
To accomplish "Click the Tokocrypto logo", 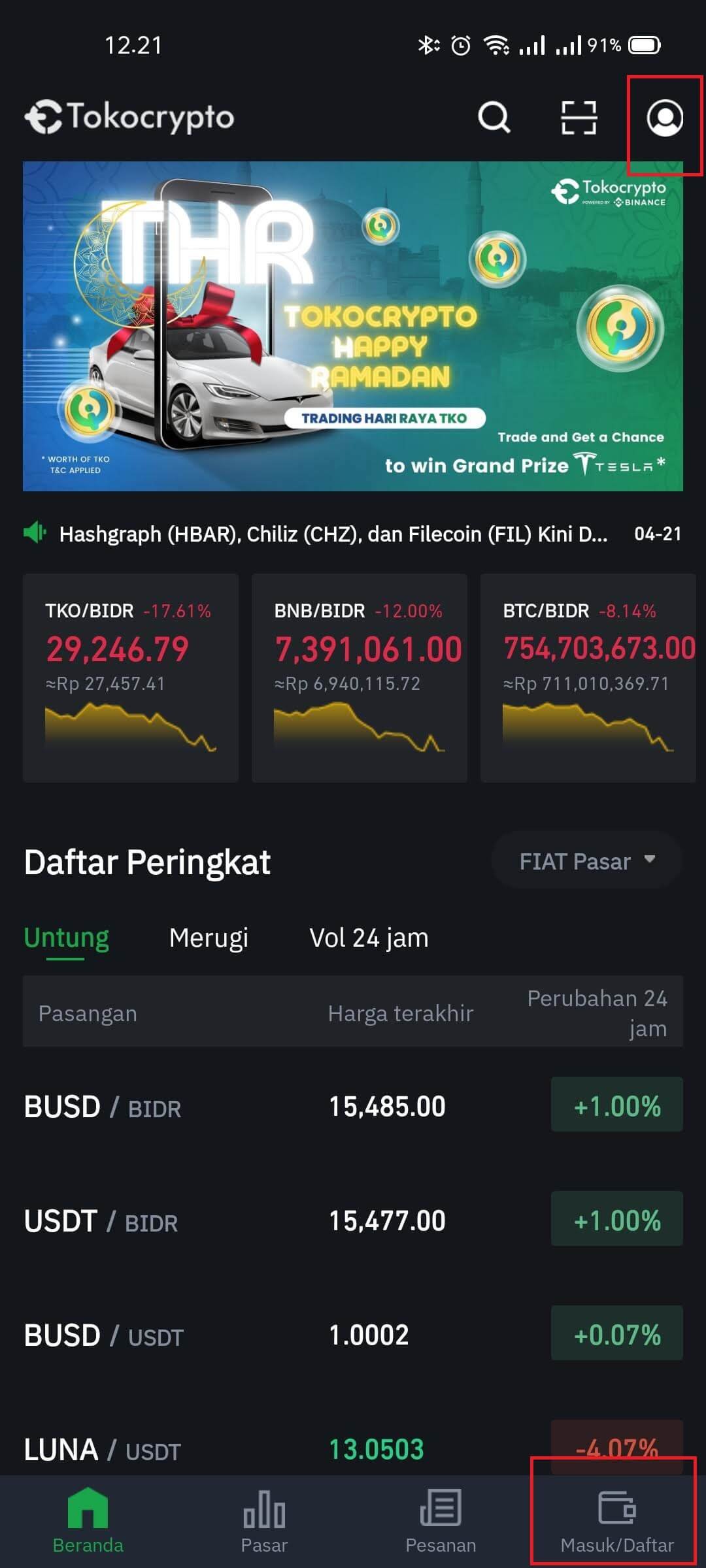I will tap(129, 117).
